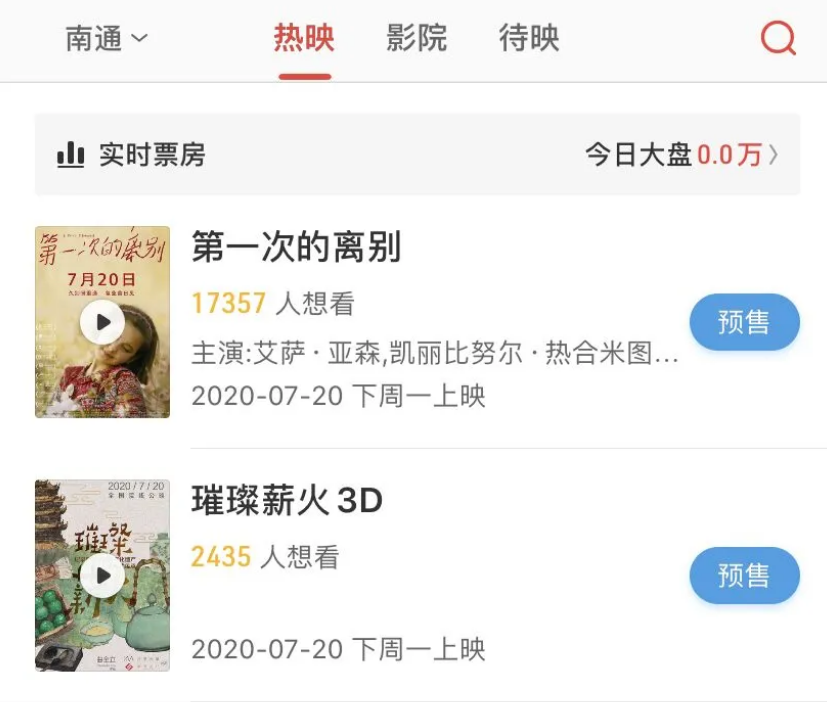Play trailer on 第一次的离别 poster
827x702 pixels.
click(102, 322)
